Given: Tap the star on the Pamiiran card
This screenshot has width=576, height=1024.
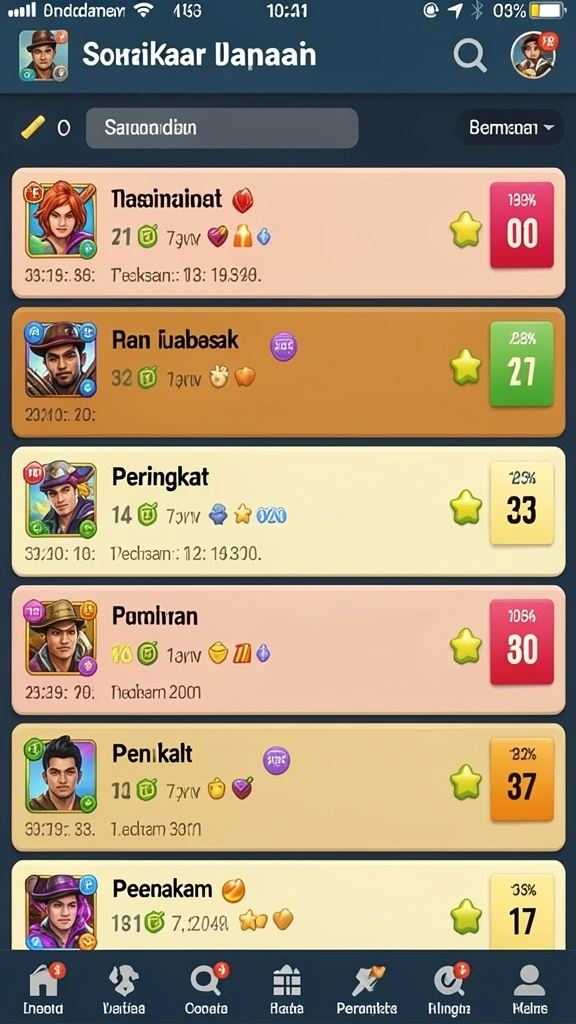Looking at the screenshot, I should tap(466, 647).
